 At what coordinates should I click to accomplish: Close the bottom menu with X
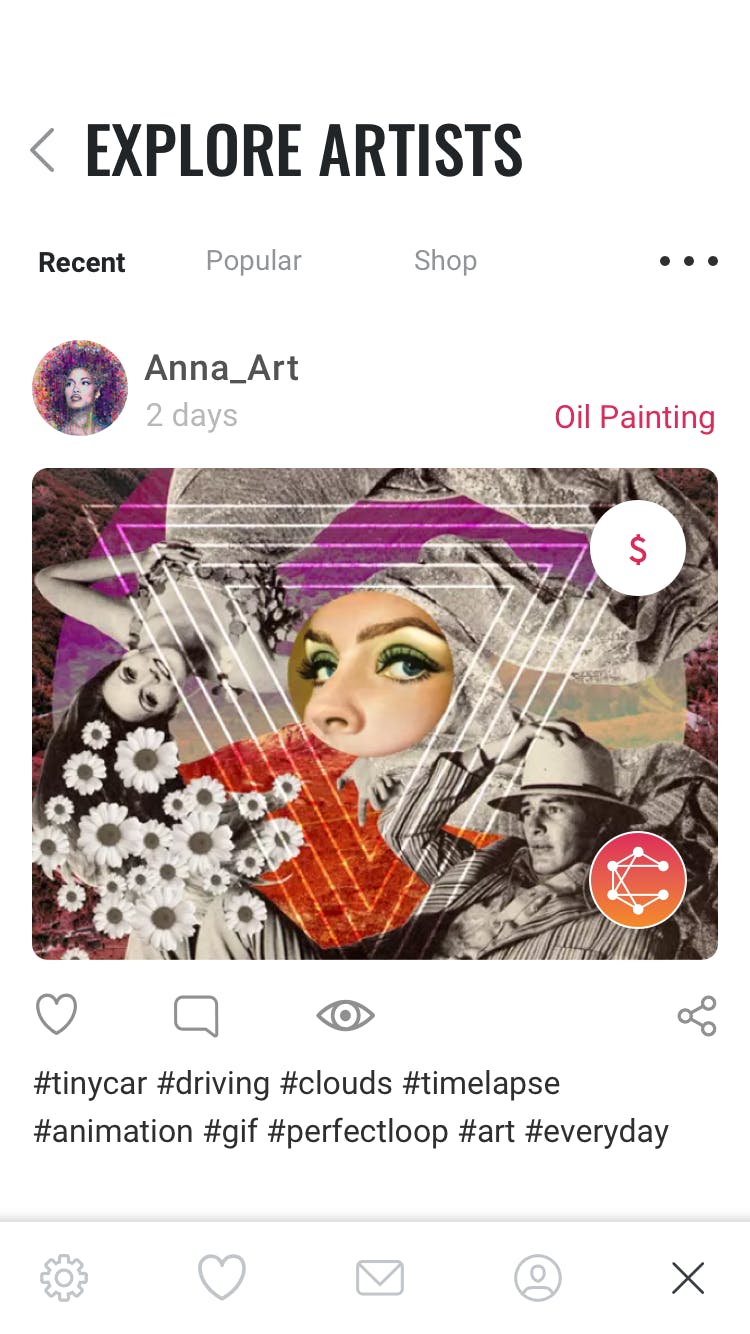click(x=688, y=1278)
